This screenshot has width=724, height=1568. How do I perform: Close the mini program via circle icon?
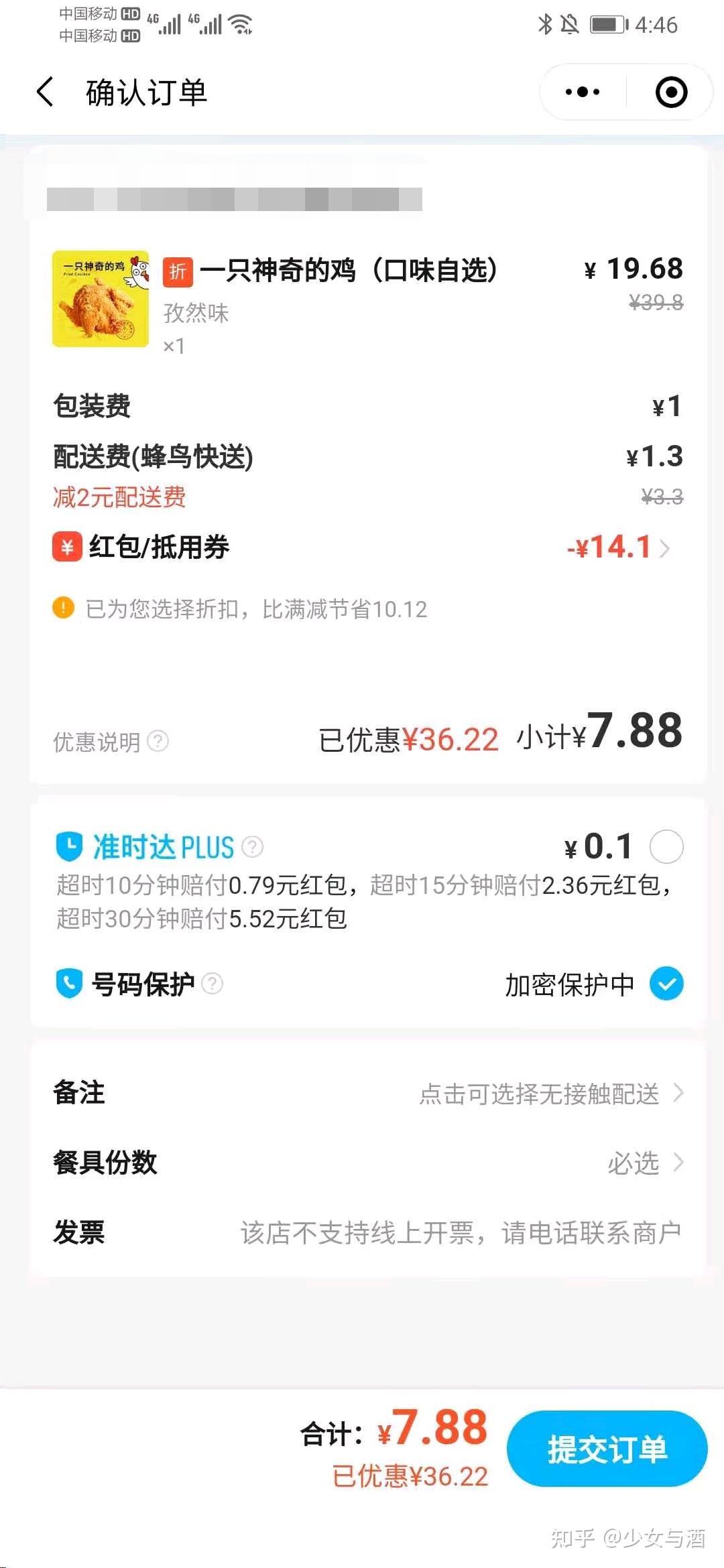671,92
